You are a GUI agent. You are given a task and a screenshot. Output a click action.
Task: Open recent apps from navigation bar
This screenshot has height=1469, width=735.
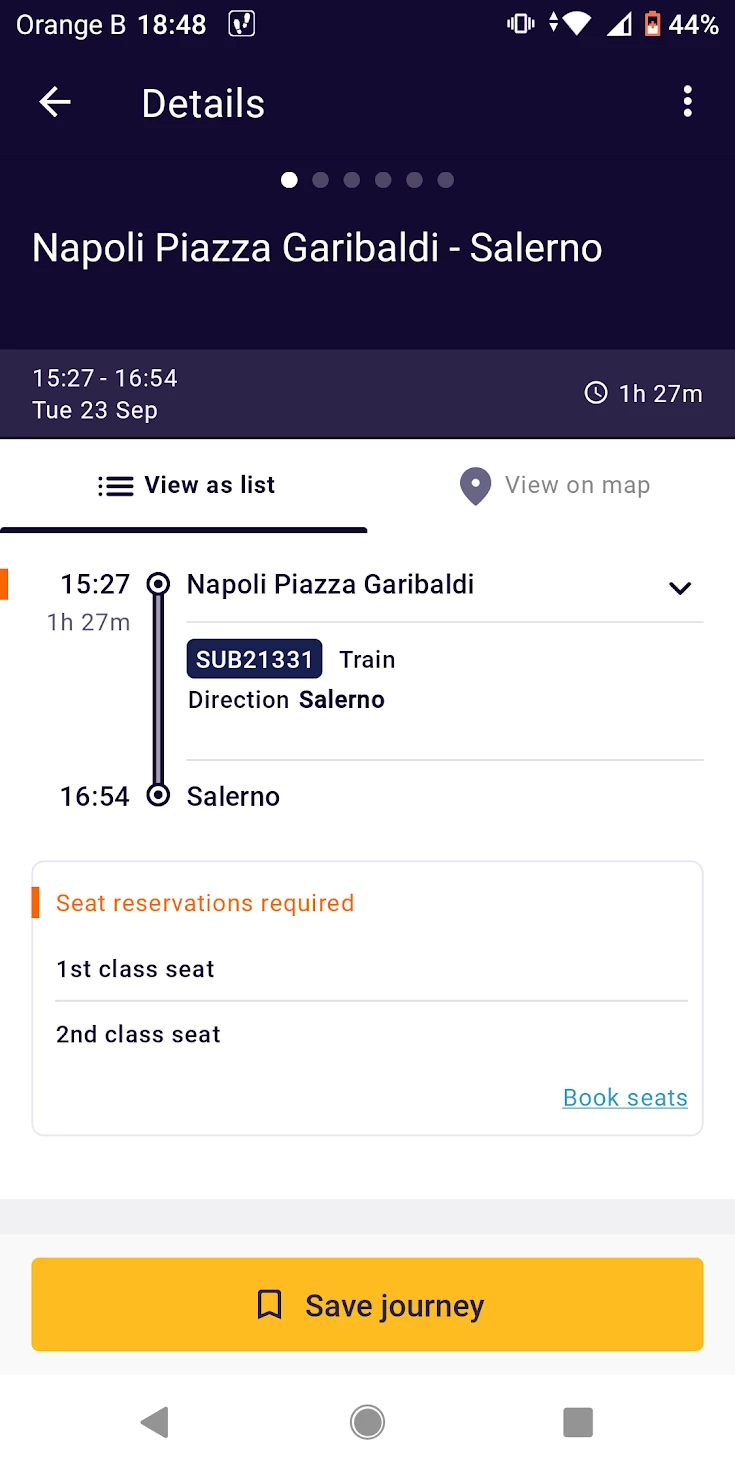pyautogui.click(x=578, y=1421)
